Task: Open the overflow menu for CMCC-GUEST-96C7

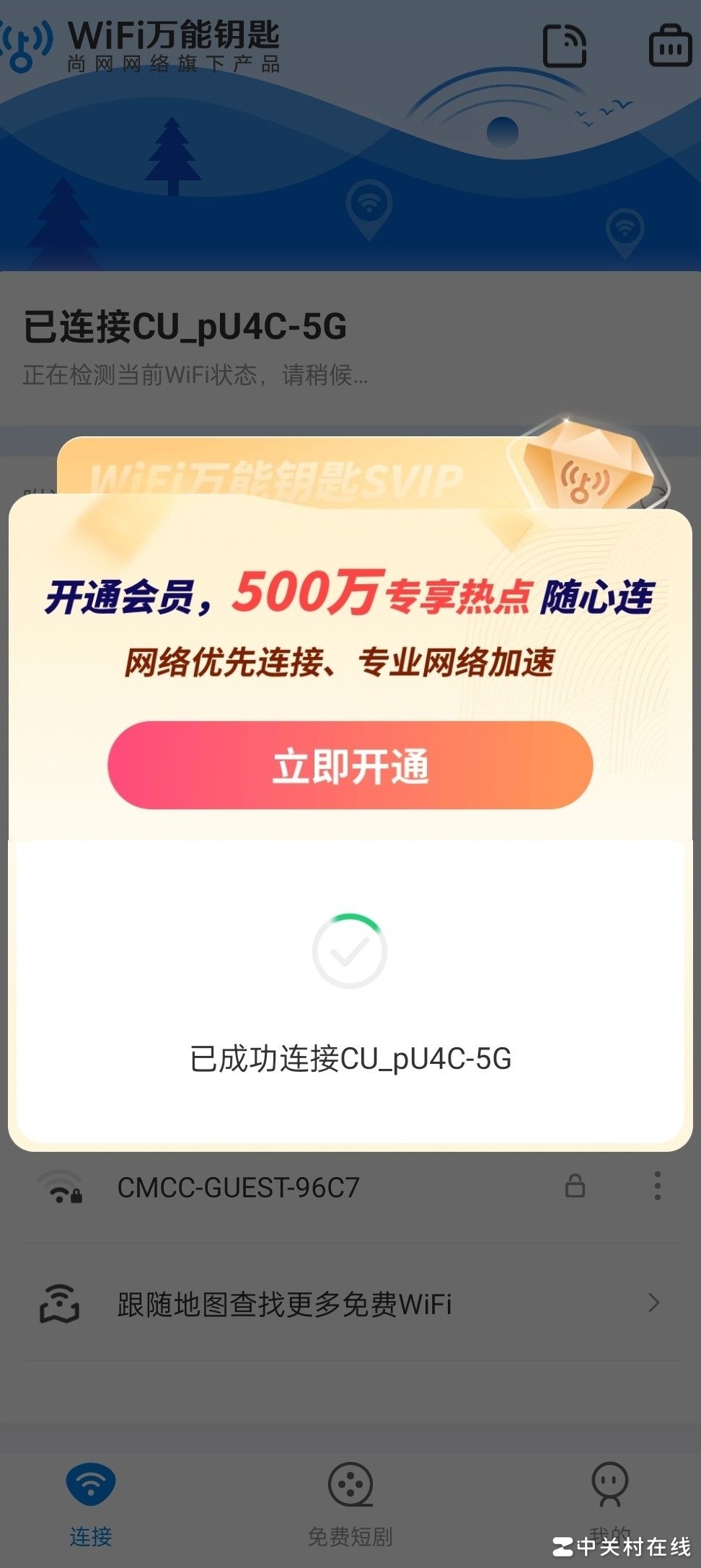Action: (x=657, y=1186)
